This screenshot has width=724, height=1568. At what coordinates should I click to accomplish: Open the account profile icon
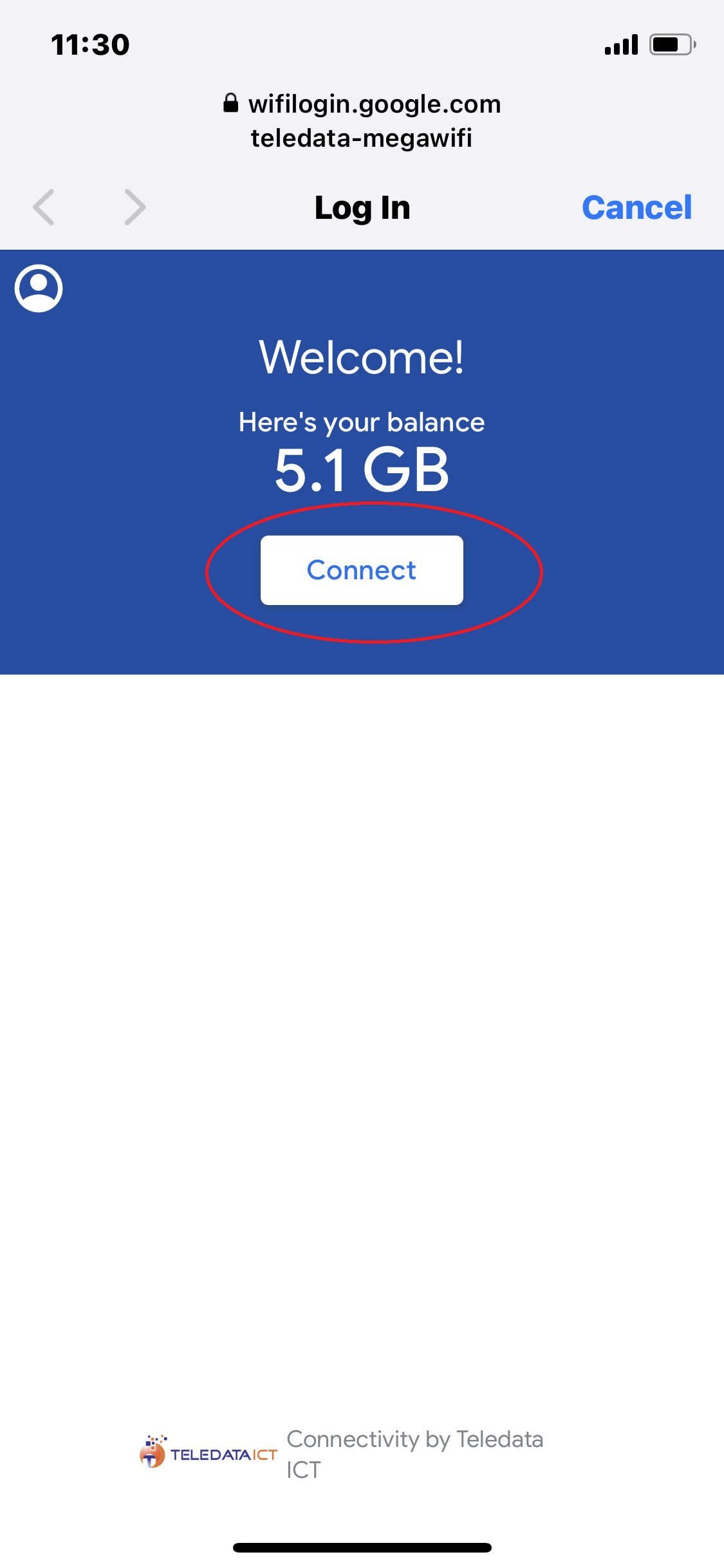click(x=39, y=288)
